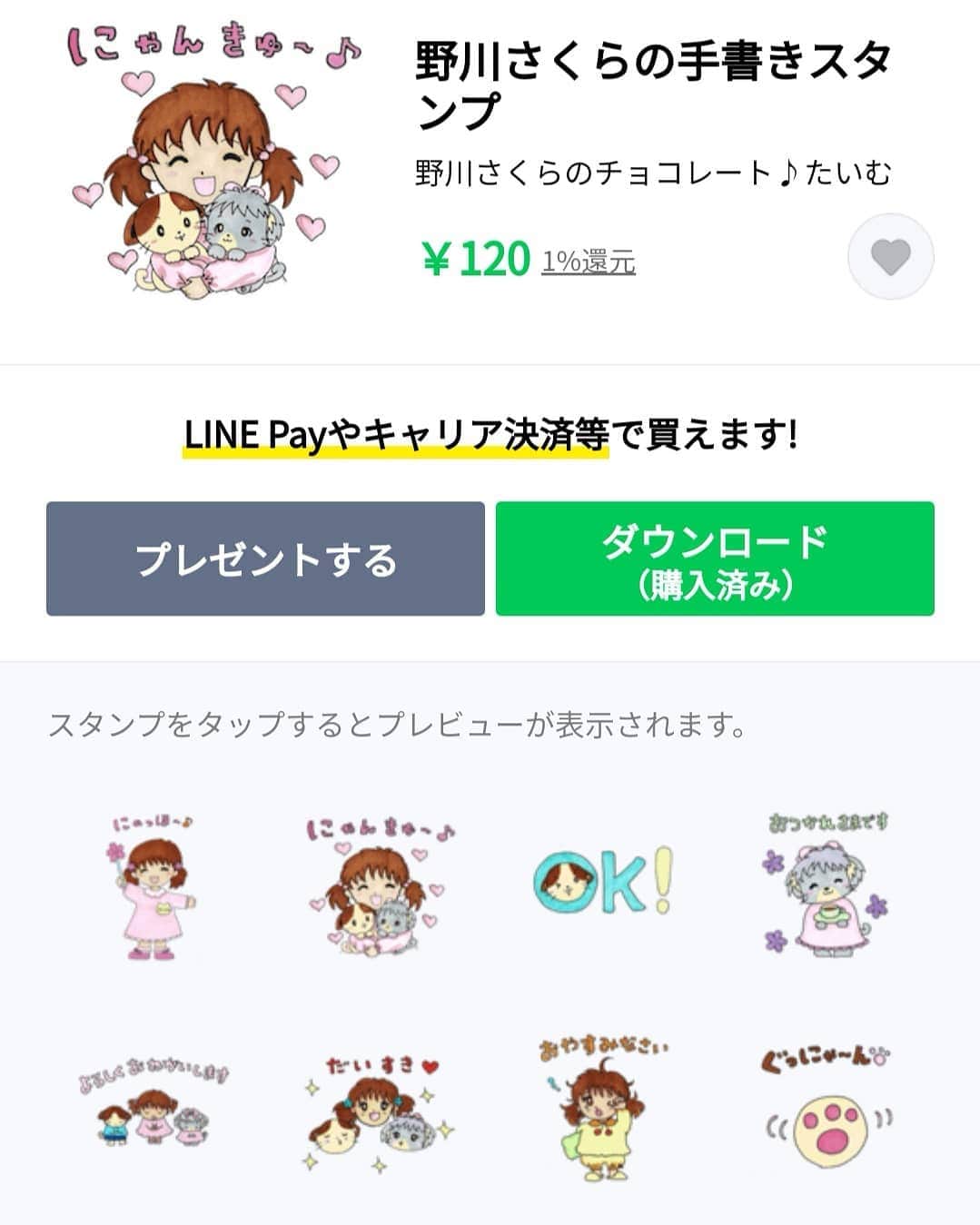Add sticker set to wishlist with heart icon

890,257
